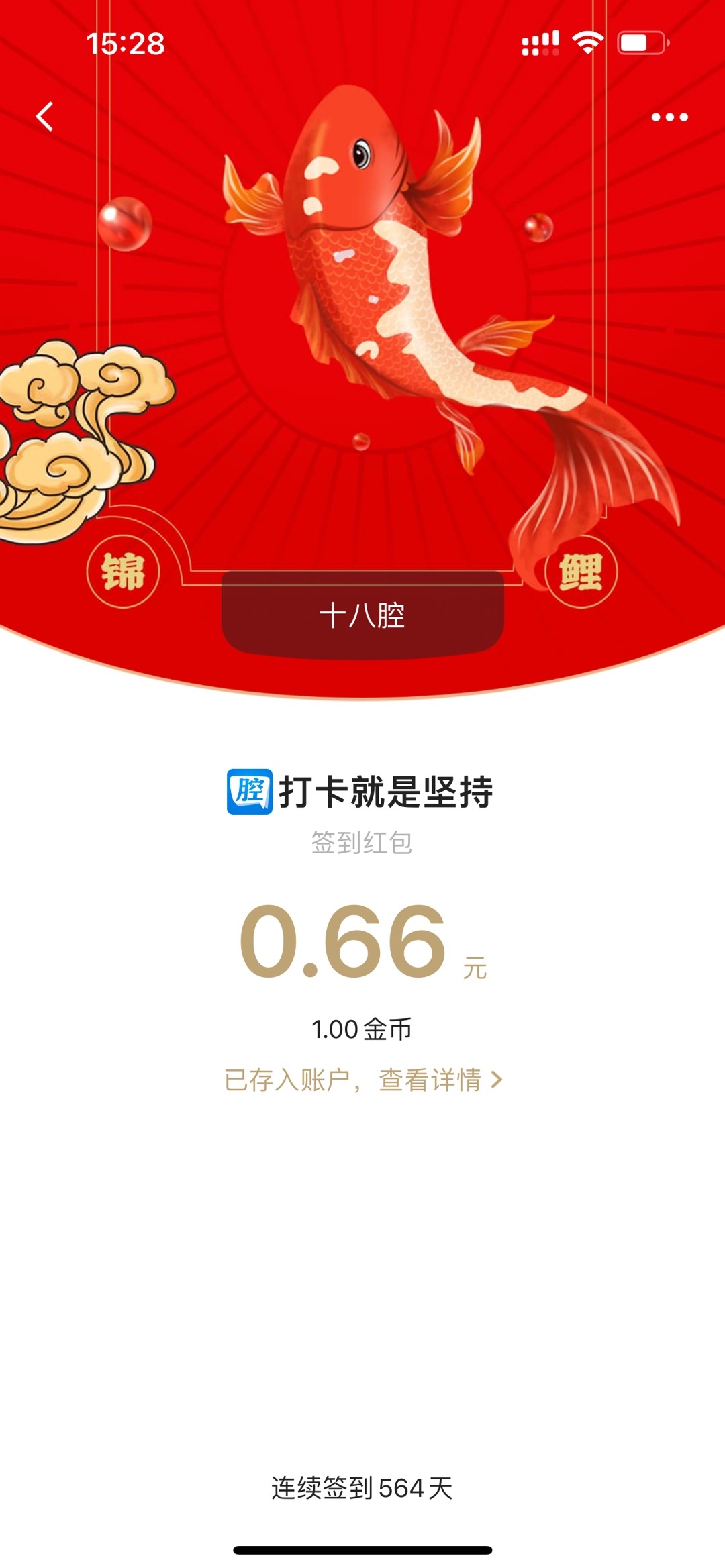Tap the 十八腔 button

coord(362,615)
